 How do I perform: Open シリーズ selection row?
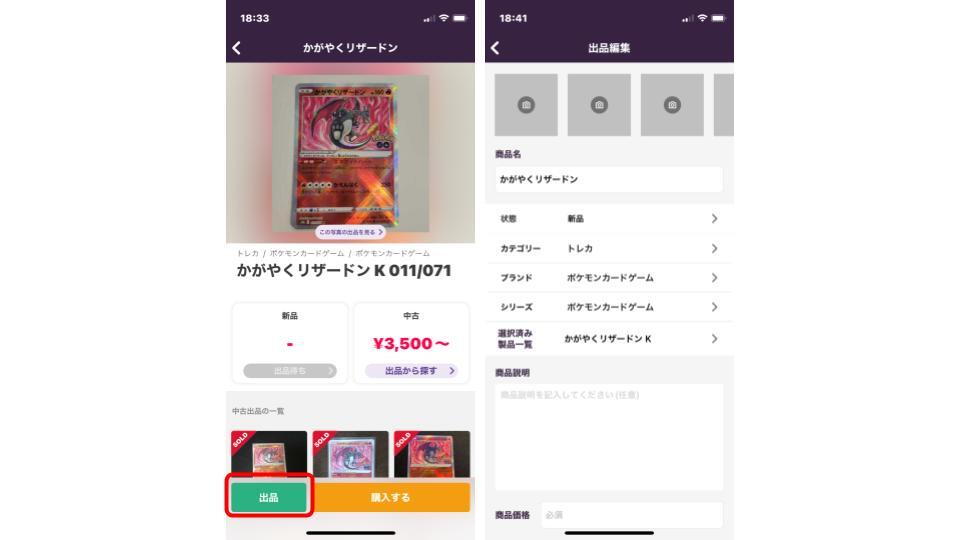pyautogui.click(x=609, y=307)
